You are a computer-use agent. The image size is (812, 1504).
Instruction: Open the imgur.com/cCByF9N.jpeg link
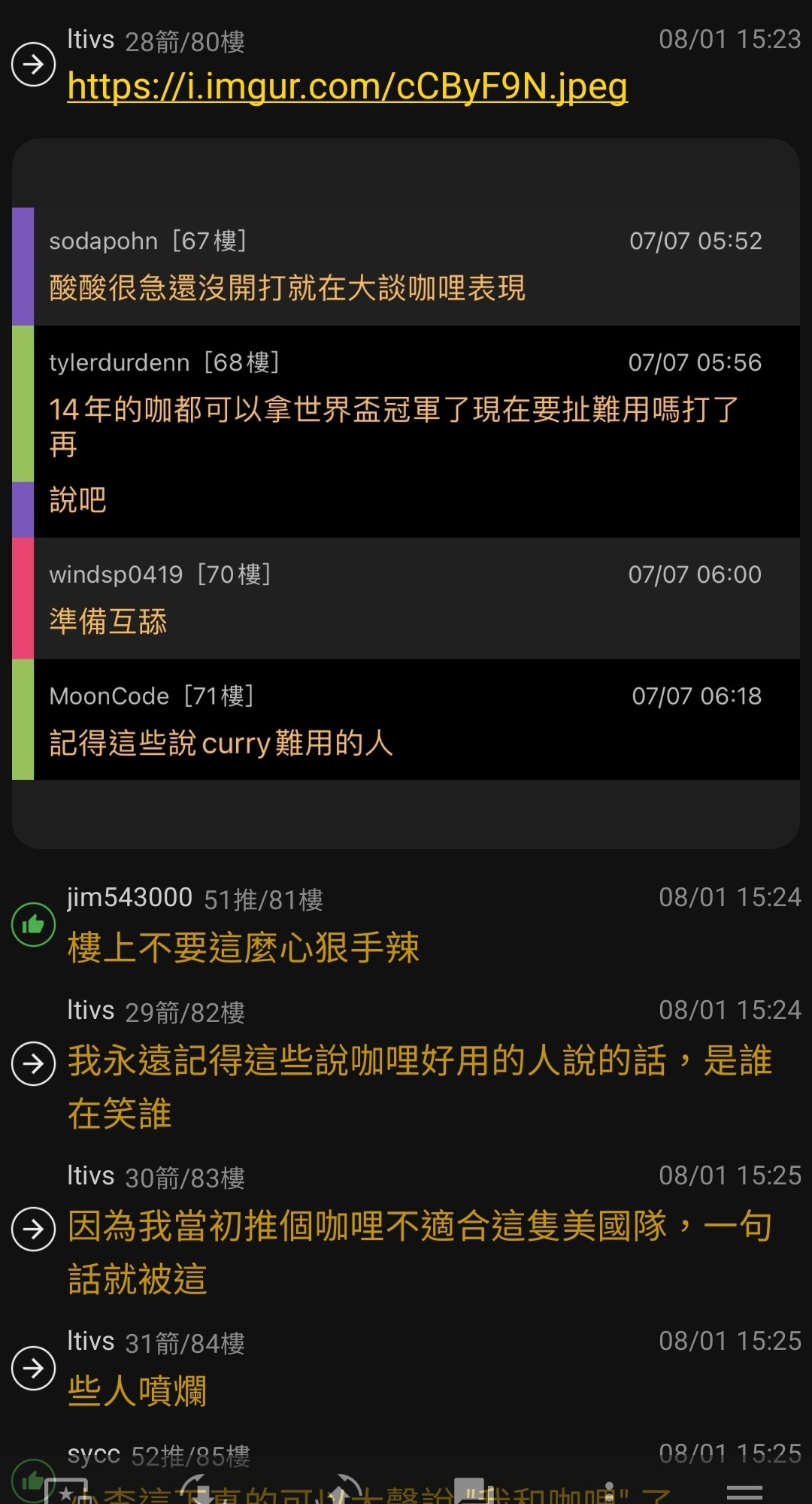pos(347,86)
